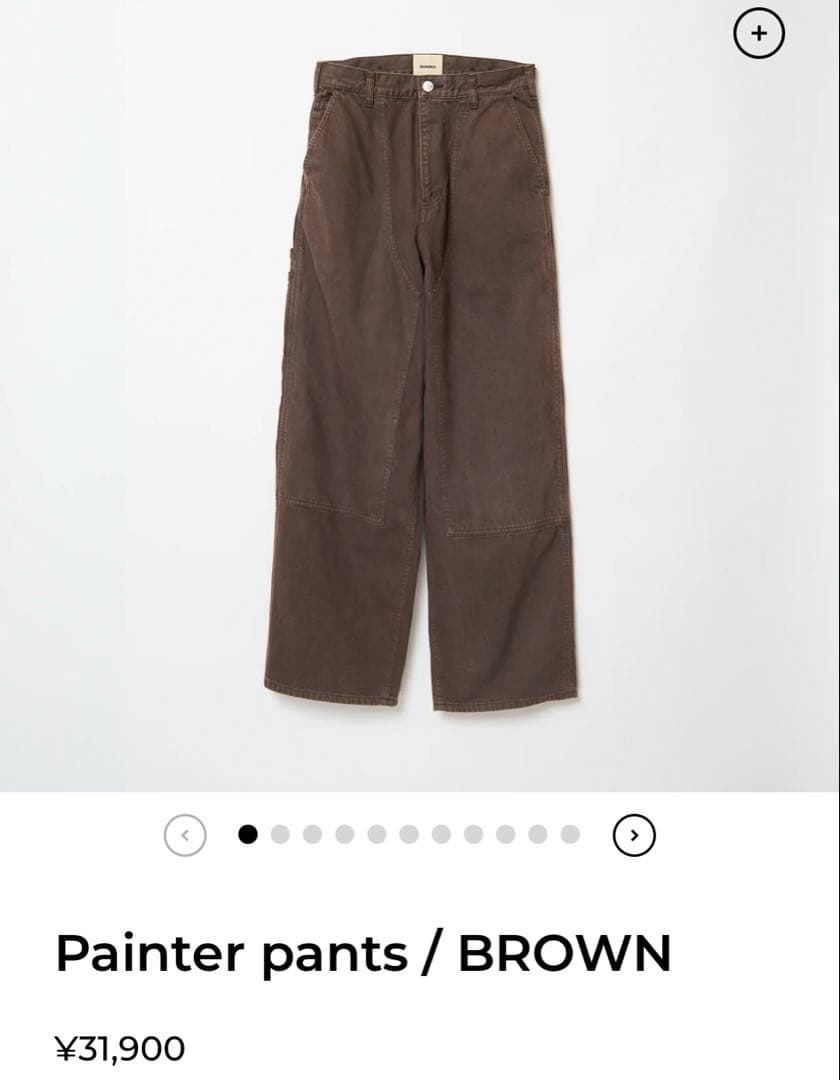
Task: Click the brown painter pants product photo
Action: click(420, 400)
